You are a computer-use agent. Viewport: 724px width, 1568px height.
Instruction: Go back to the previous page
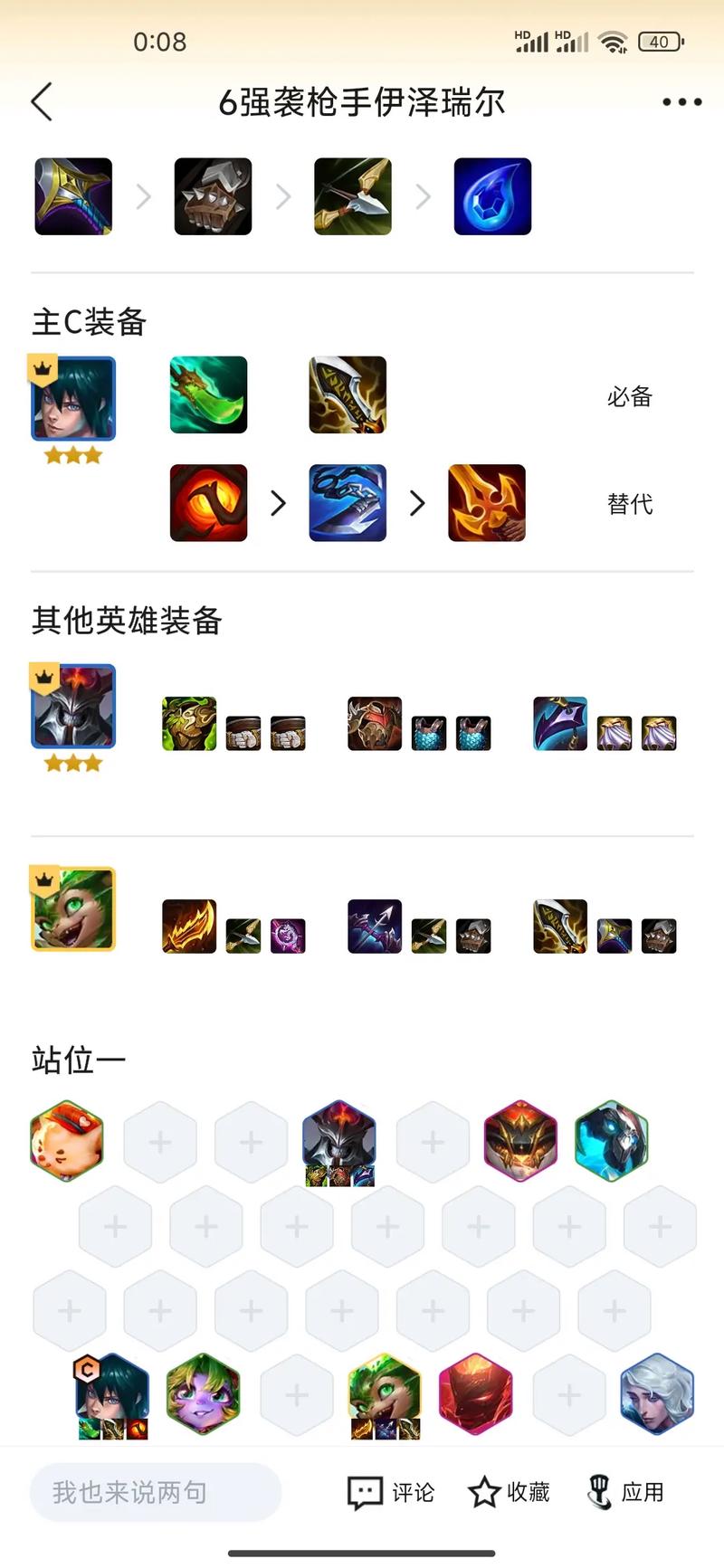tap(43, 101)
